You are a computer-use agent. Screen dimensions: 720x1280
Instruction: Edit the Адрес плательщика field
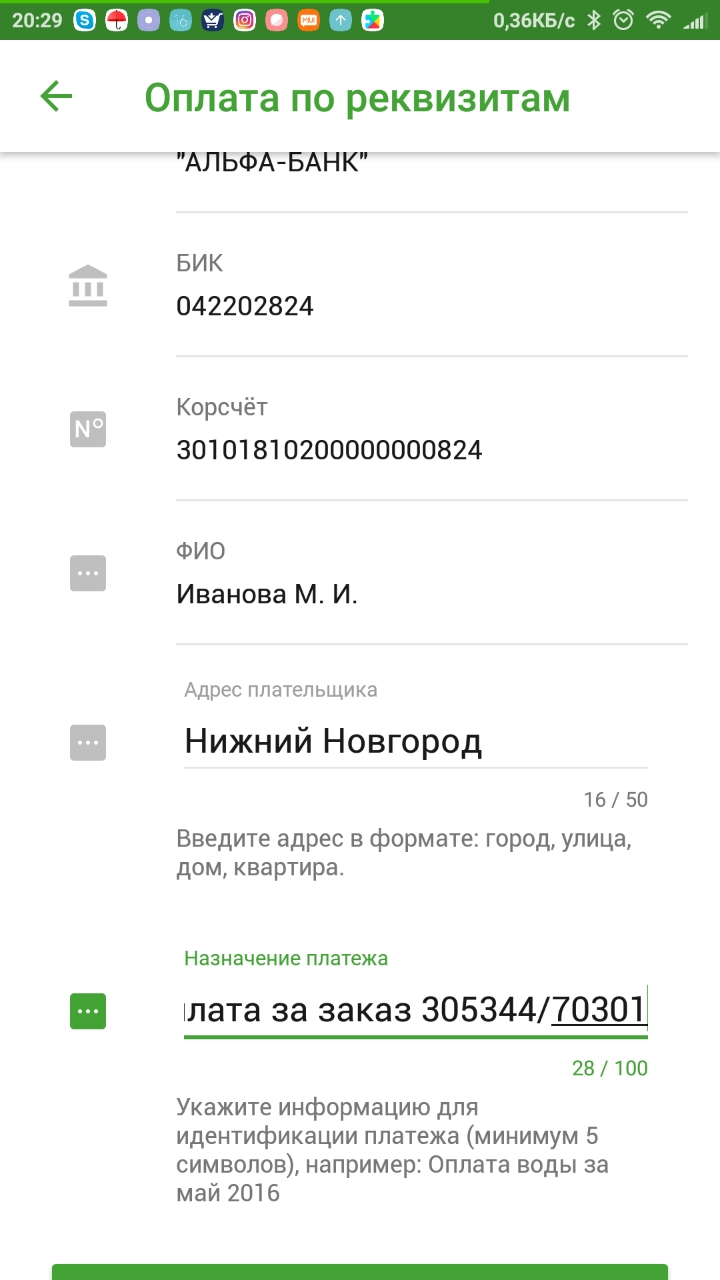415,742
